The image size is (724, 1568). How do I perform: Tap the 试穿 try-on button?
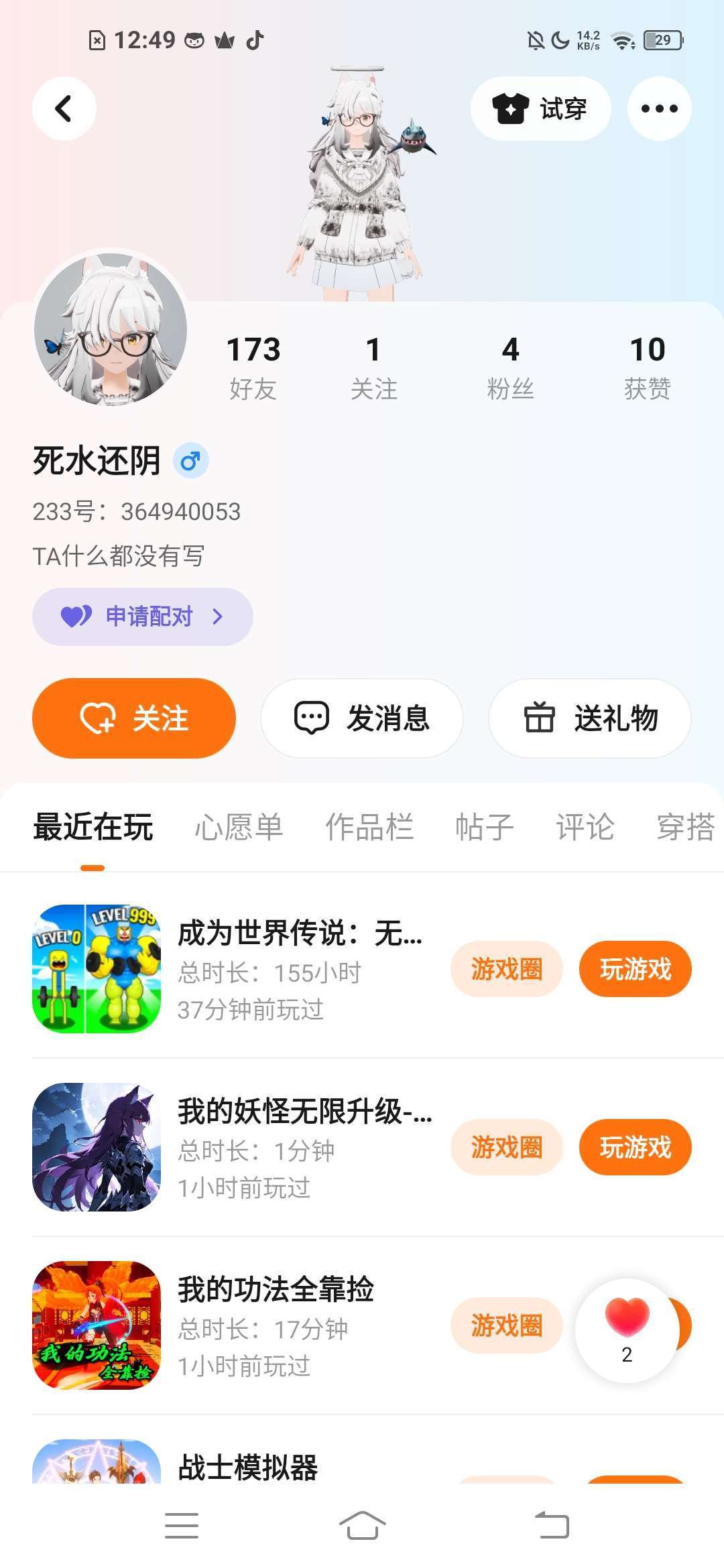pos(540,109)
